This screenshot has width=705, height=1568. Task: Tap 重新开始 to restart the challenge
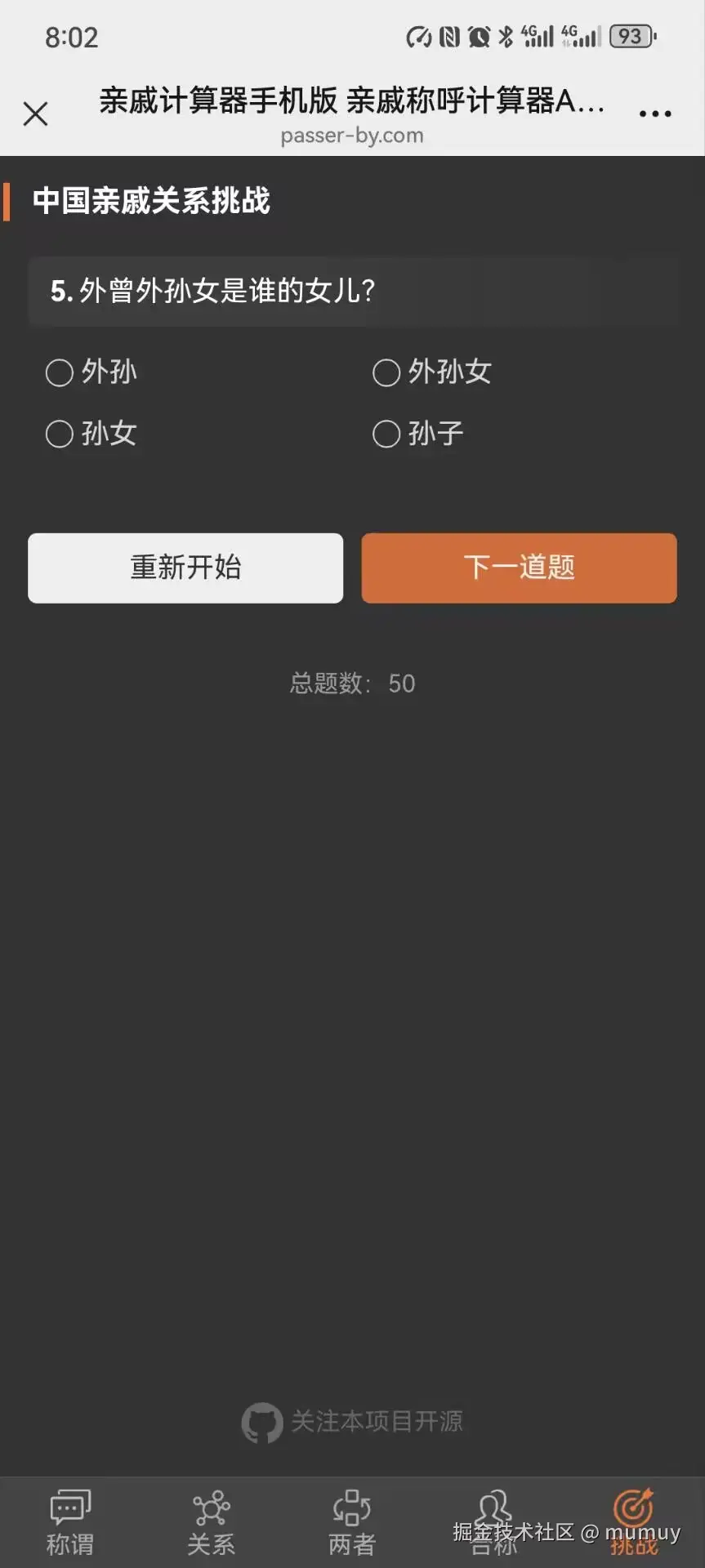click(x=185, y=568)
